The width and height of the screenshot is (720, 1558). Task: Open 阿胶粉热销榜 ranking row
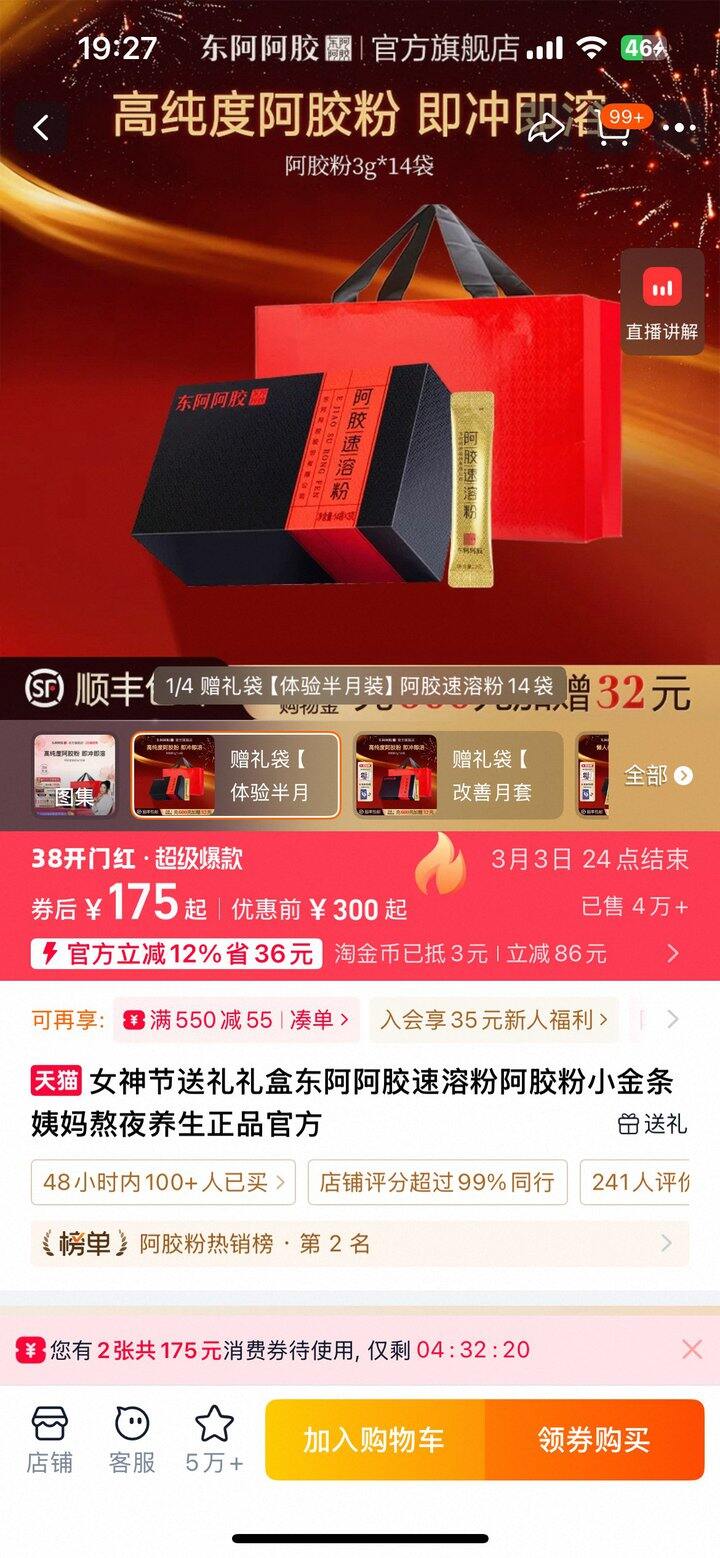point(360,1244)
